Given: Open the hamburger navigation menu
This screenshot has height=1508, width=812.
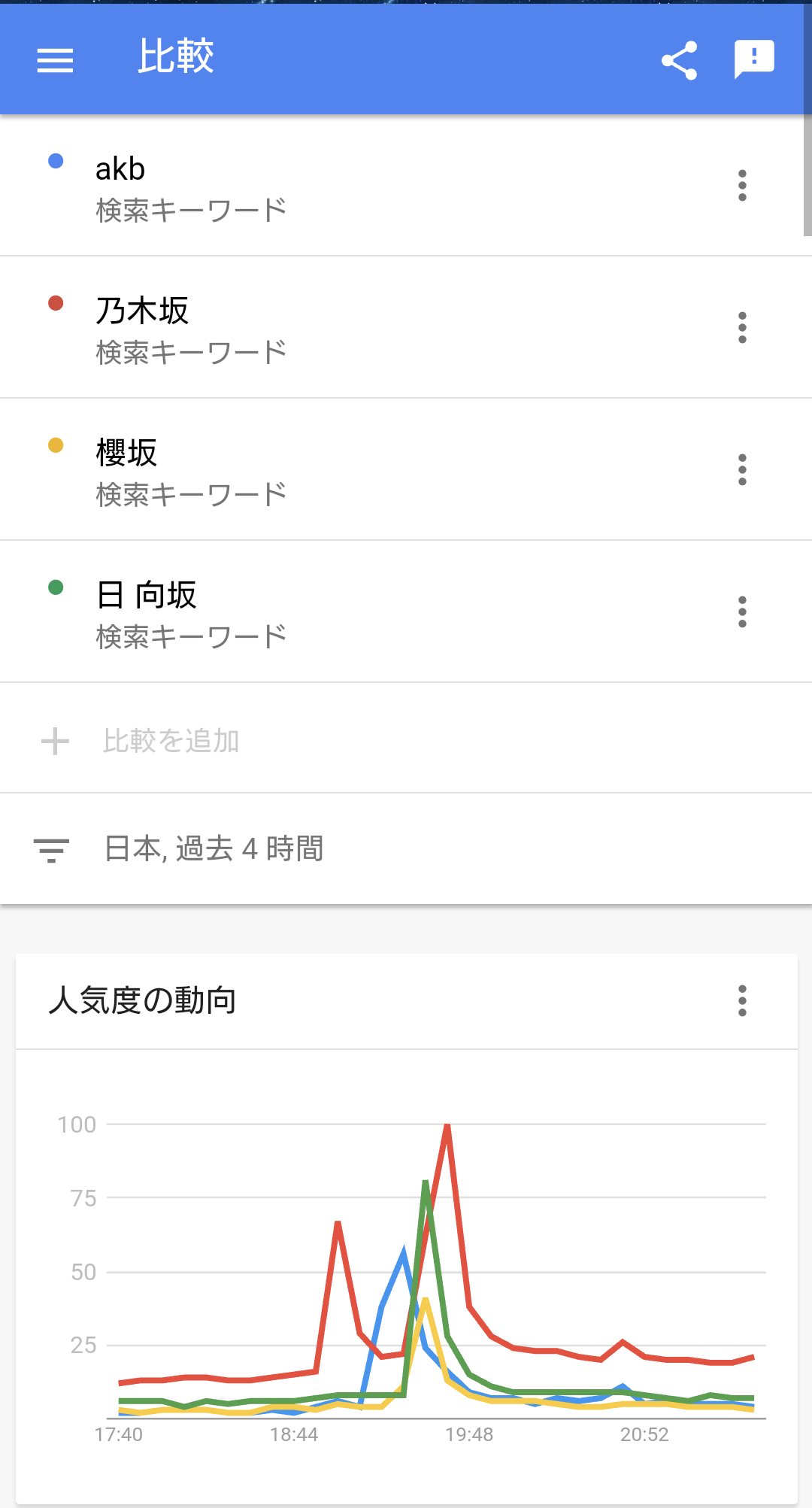Looking at the screenshot, I should click(55, 59).
